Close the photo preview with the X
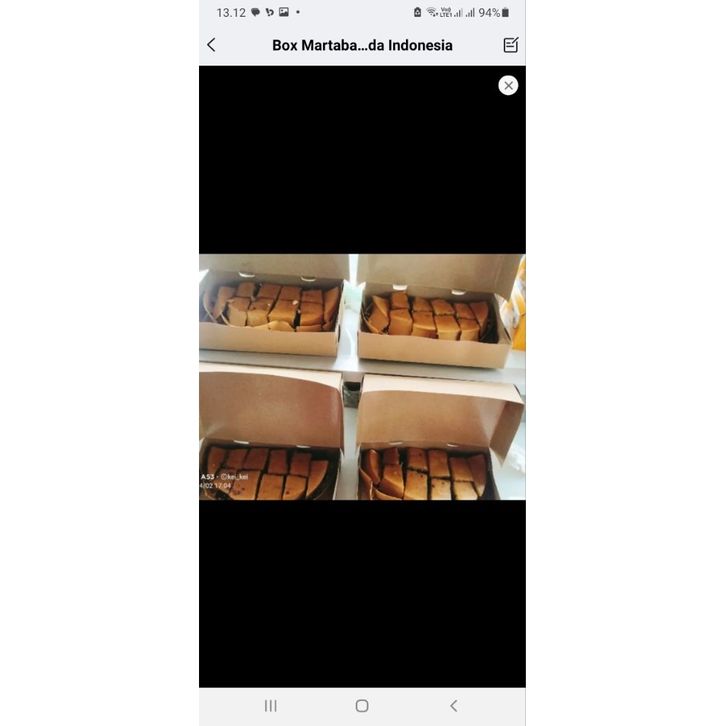 [508, 86]
